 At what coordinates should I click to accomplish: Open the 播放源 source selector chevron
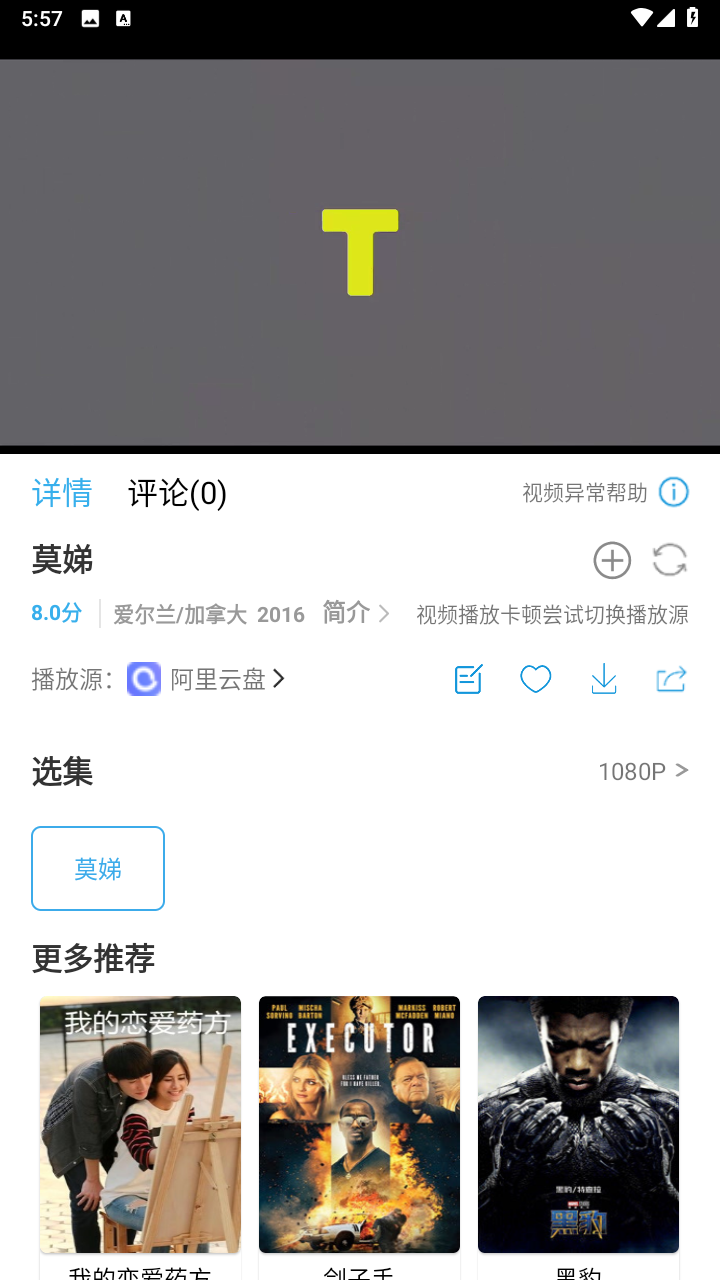point(279,678)
